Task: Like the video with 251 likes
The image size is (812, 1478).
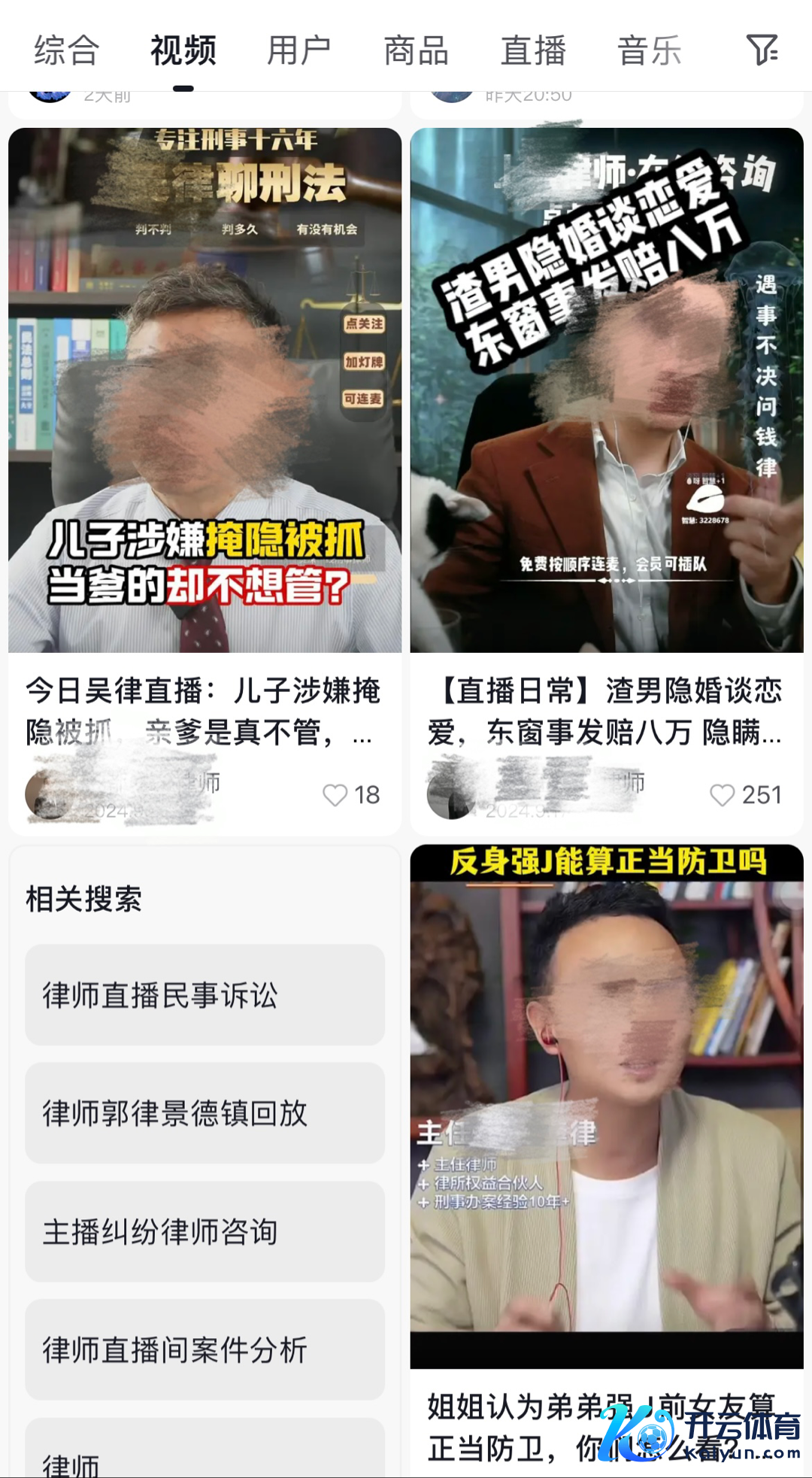Action: pyautogui.click(x=723, y=795)
